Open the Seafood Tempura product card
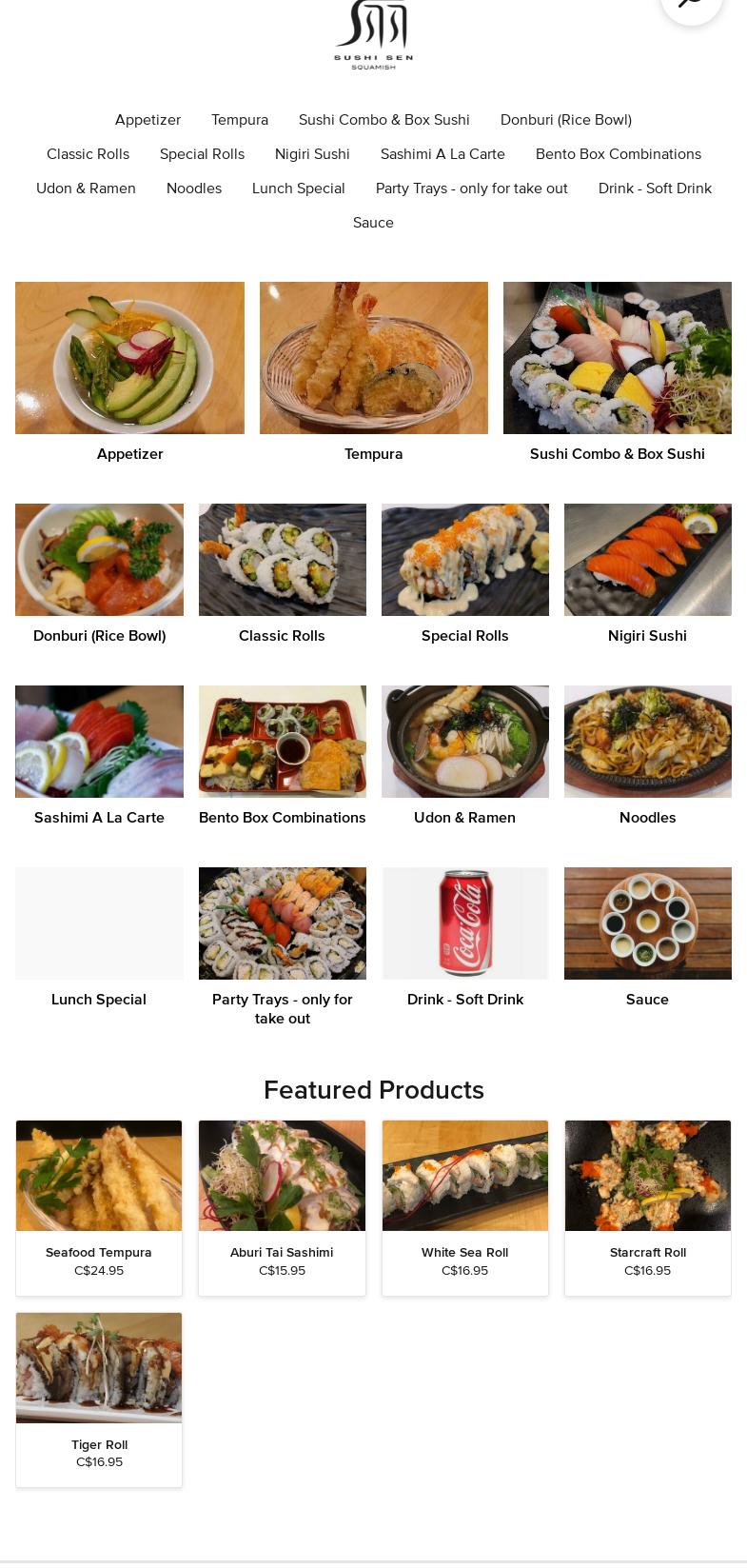Image resolution: width=747 pixels, height=1568 pixels. (99, 1207)
